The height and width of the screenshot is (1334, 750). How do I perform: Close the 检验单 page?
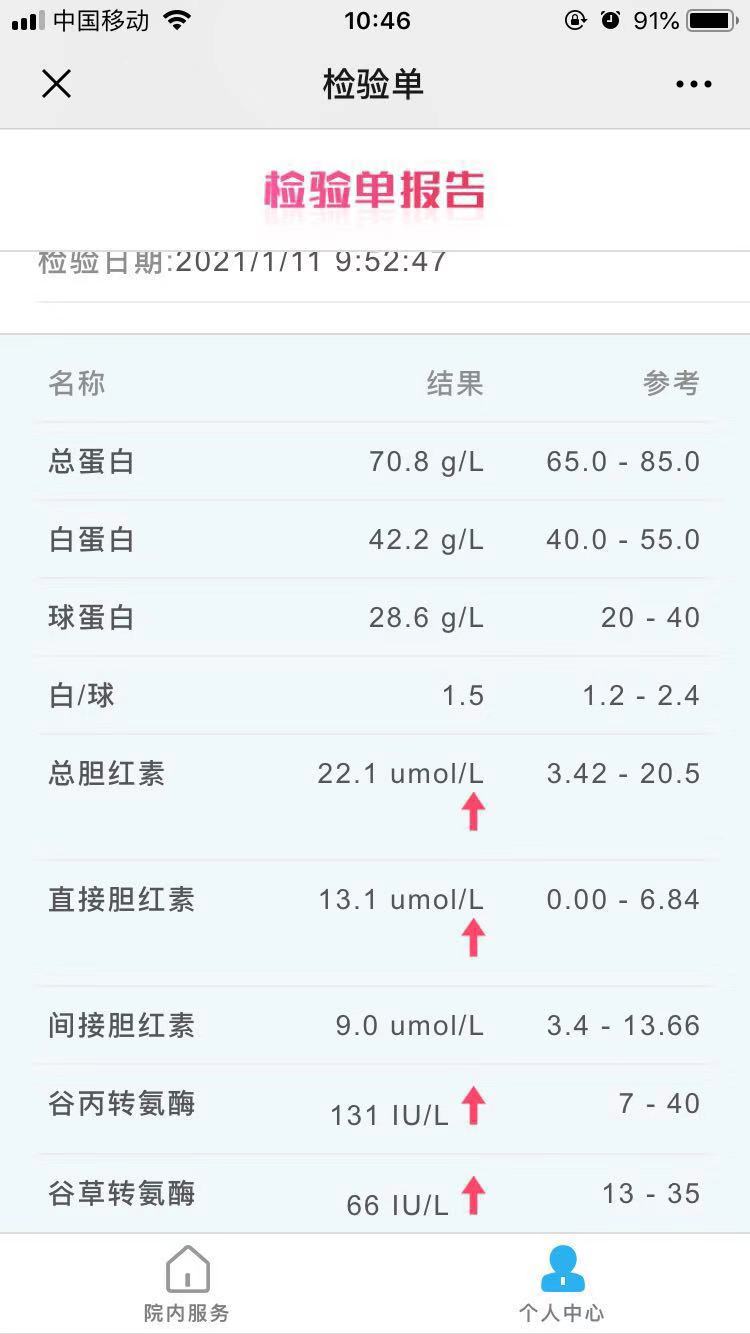tap(56, 84)
